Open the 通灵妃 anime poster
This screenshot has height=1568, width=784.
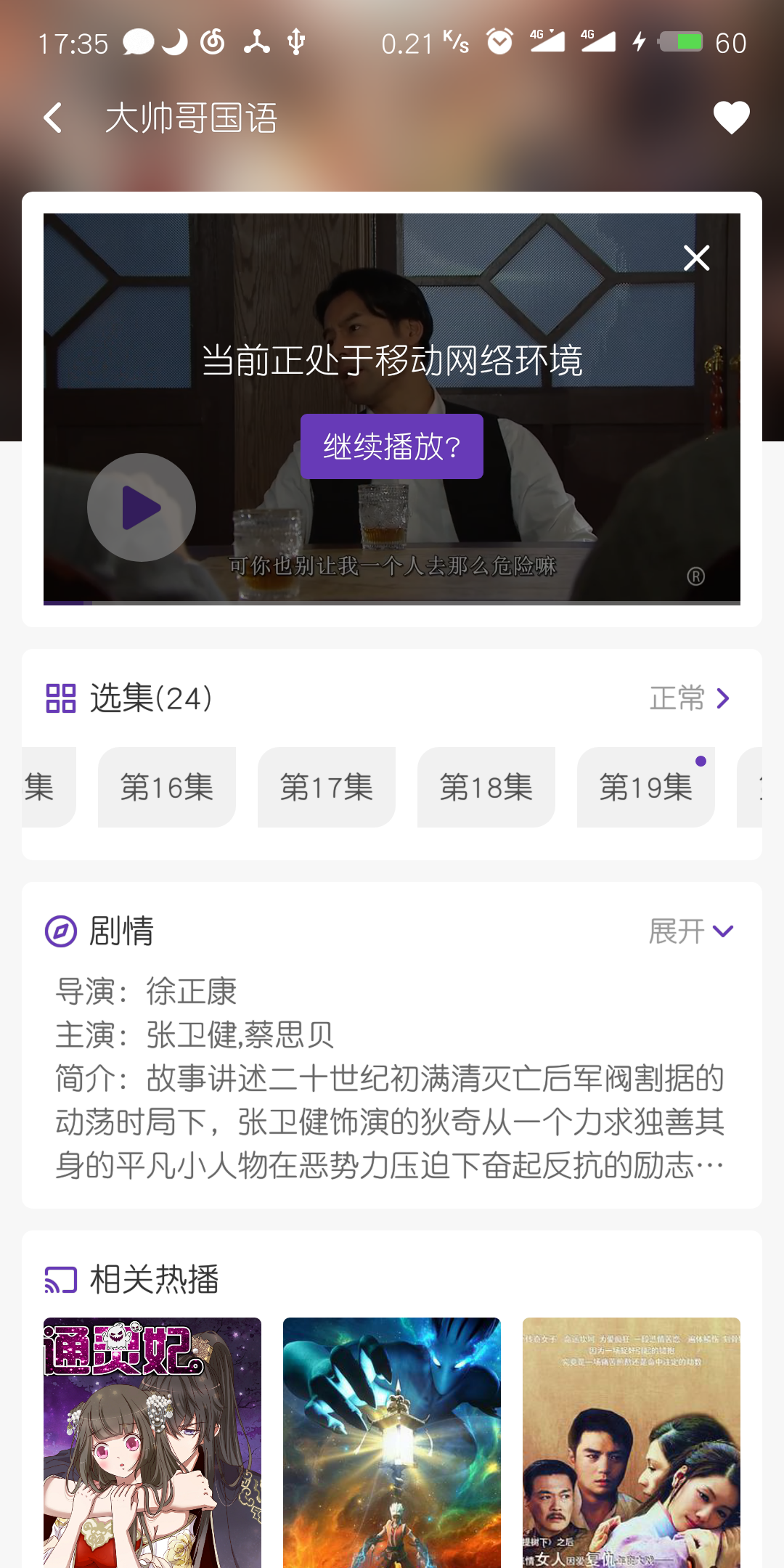[152, 1443]
